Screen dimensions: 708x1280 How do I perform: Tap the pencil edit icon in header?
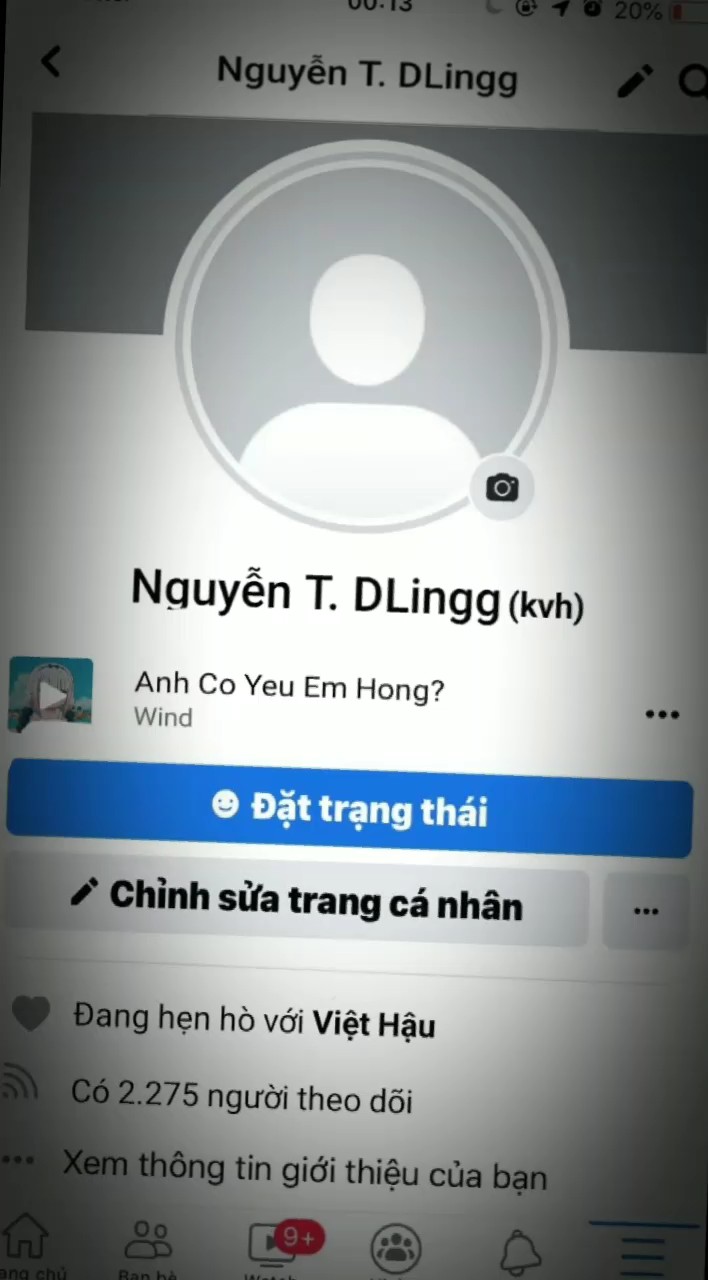pos(635,80)
